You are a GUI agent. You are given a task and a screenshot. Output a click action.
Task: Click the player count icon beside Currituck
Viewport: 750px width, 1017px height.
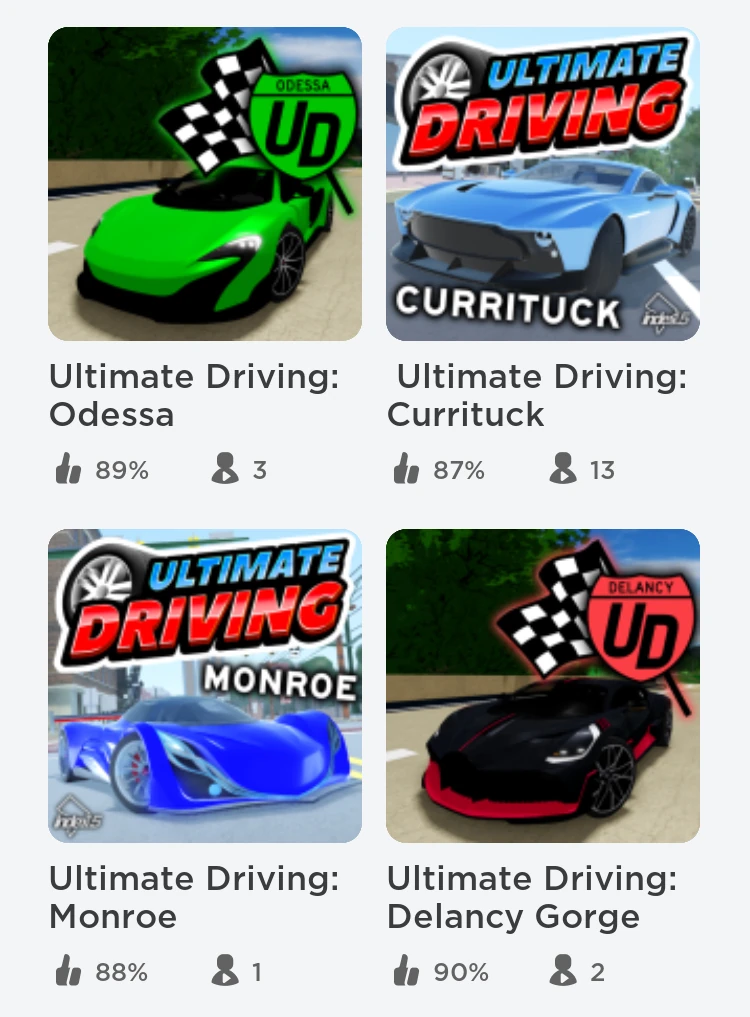[563, 470]
